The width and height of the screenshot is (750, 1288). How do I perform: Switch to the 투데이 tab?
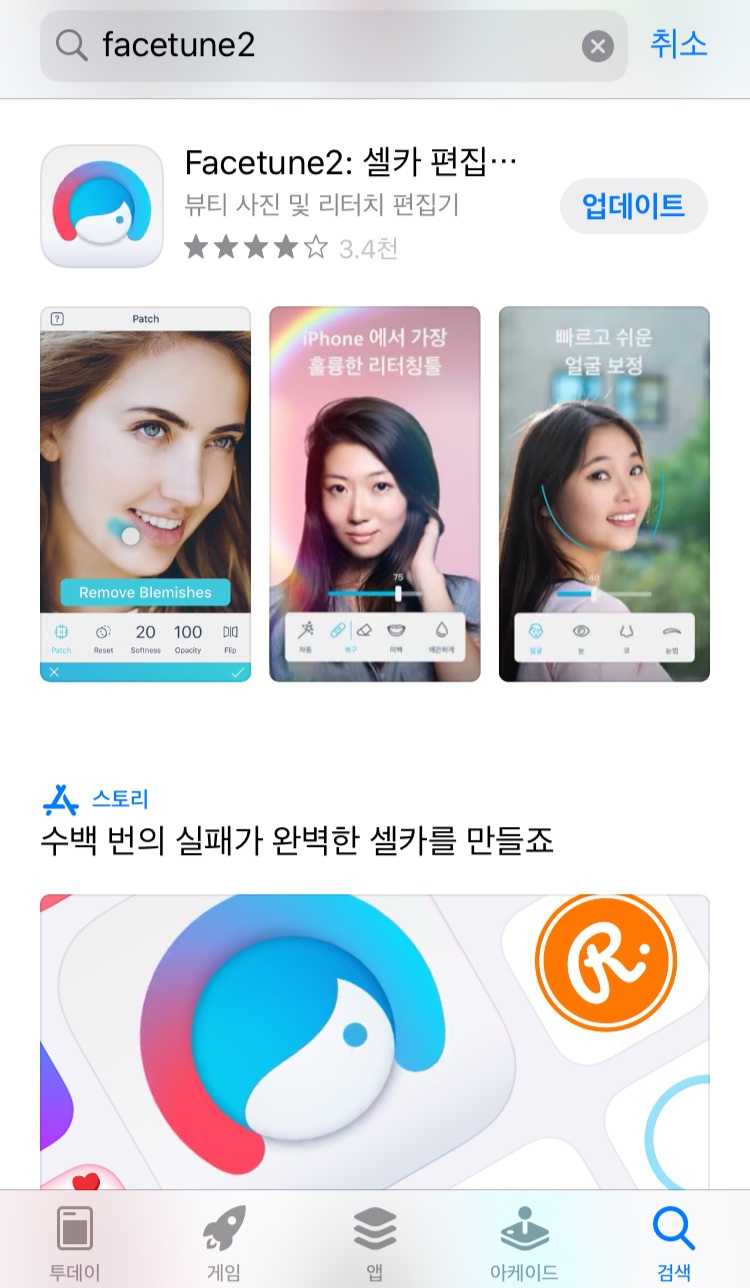click(x=75, y=1242)
